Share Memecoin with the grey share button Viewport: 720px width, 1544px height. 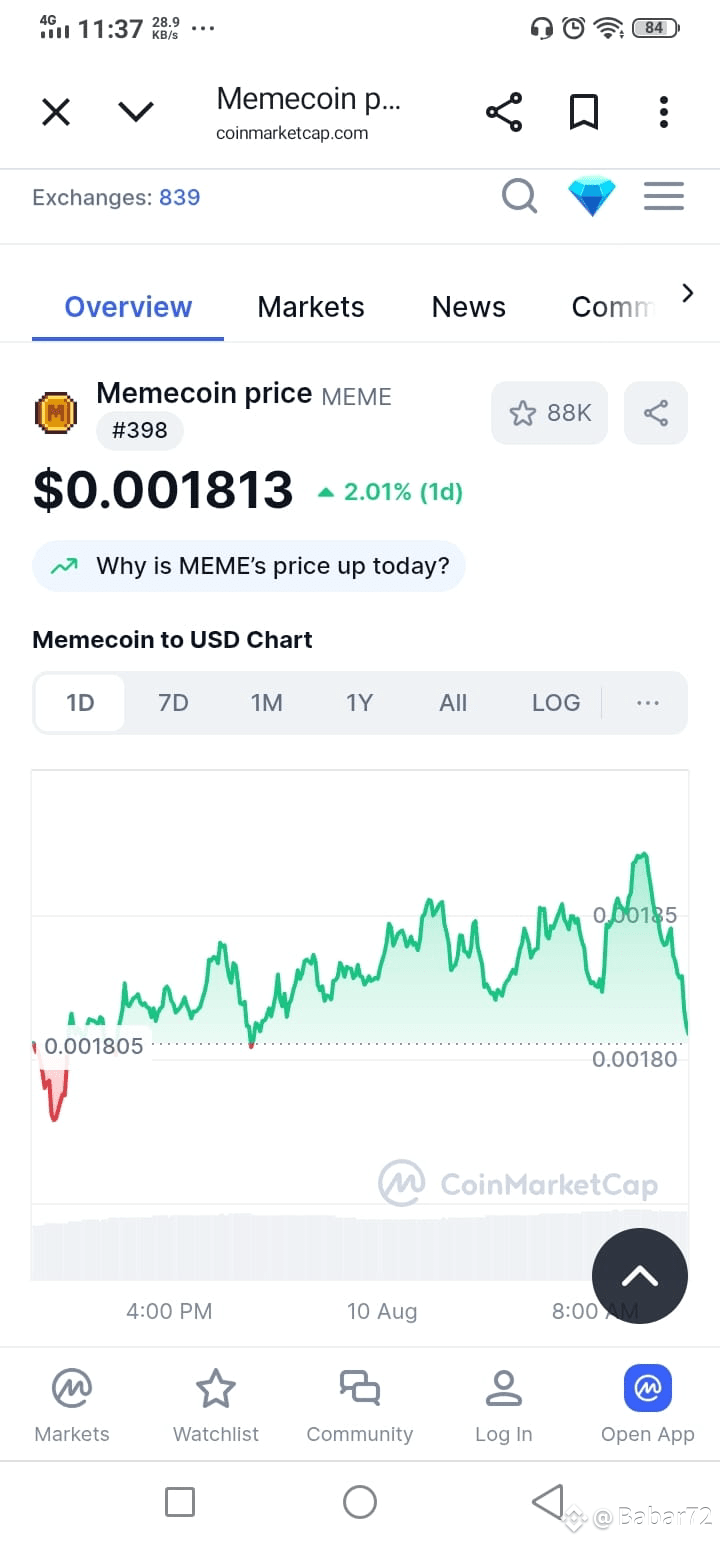tap(656, 413)
